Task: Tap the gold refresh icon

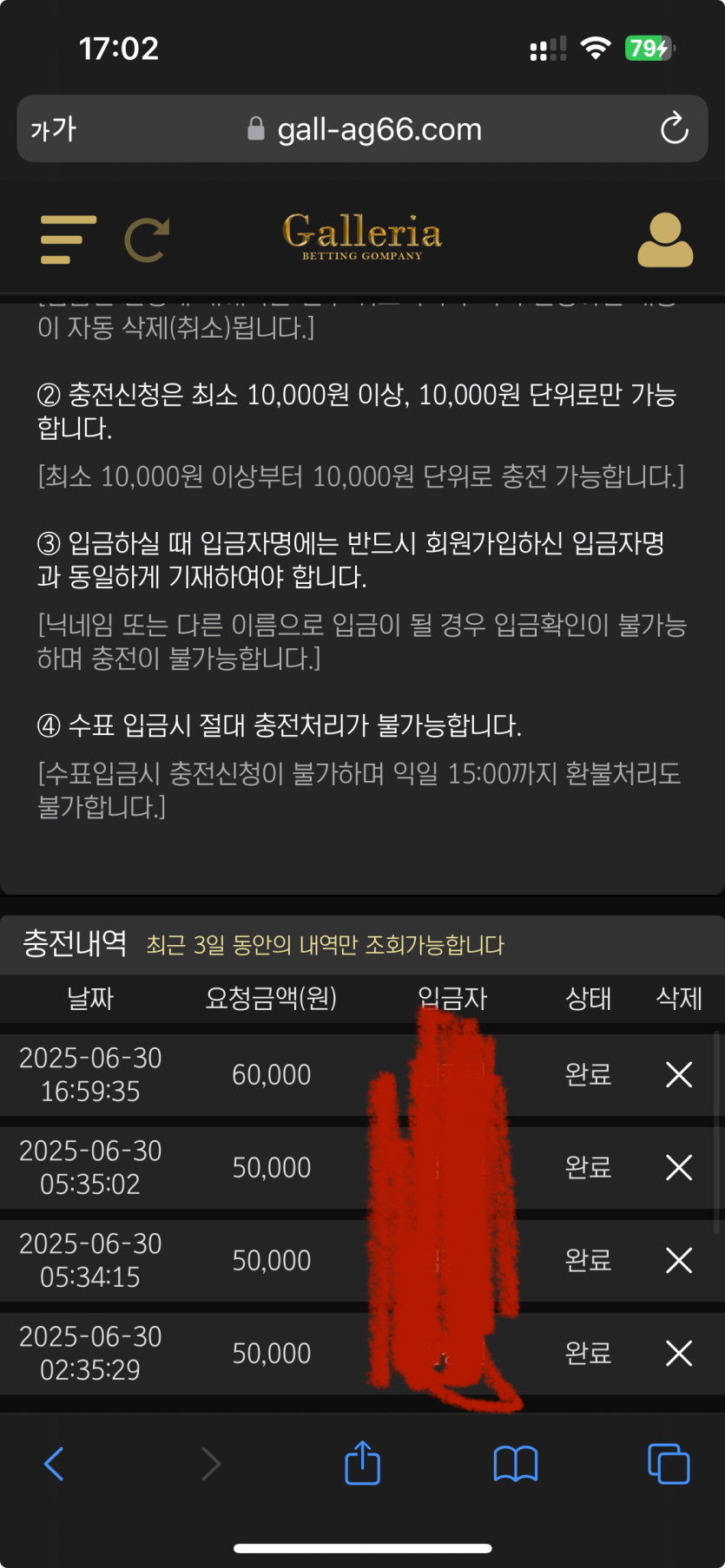Action: point(147,240)
